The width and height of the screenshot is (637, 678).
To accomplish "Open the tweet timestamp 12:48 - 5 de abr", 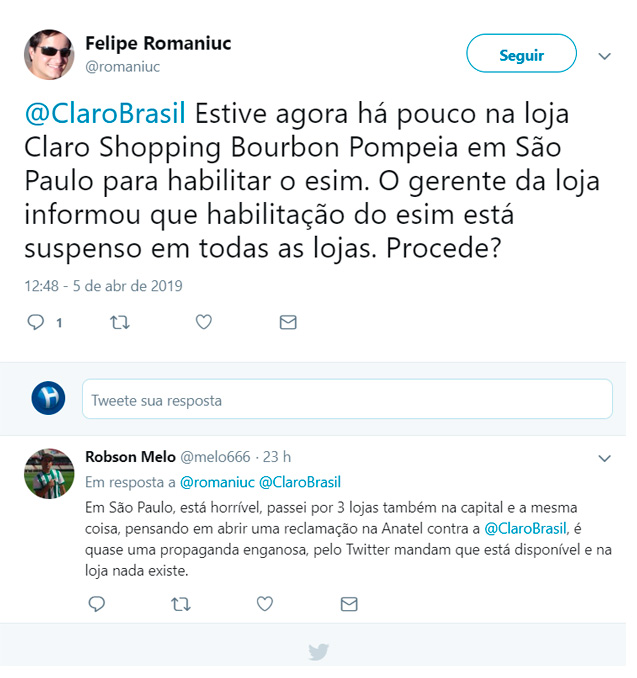I will pos(103,285).
